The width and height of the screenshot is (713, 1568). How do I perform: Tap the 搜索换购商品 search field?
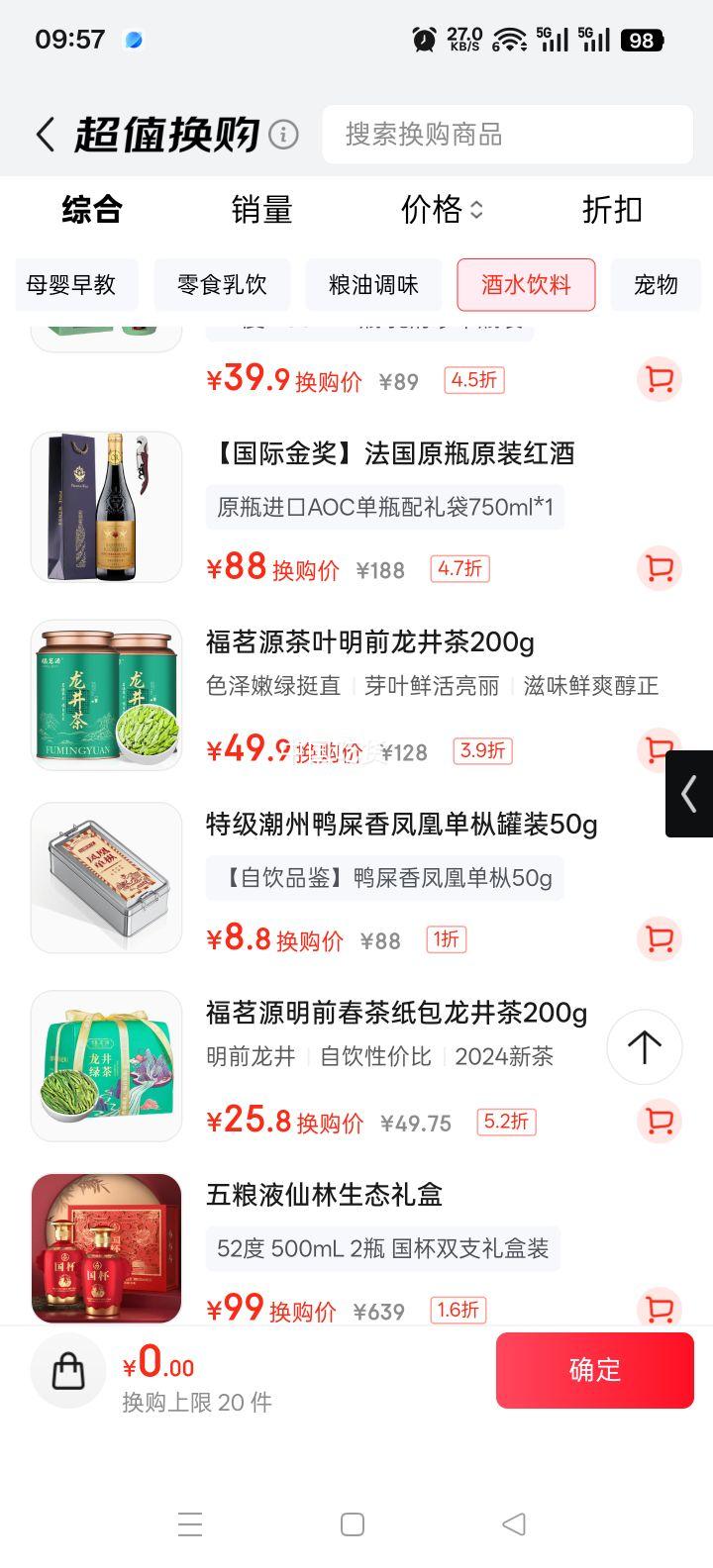(507, 134)
